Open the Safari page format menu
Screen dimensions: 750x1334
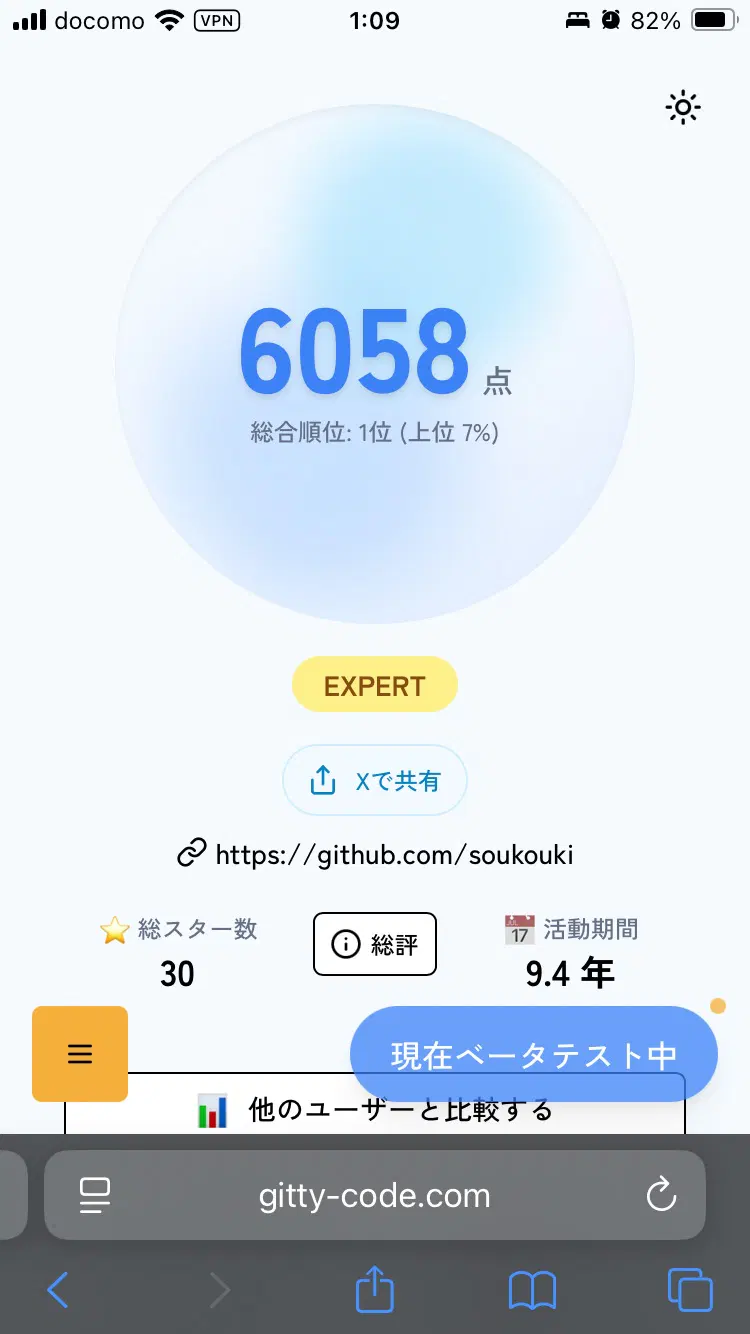(95, 1196)
